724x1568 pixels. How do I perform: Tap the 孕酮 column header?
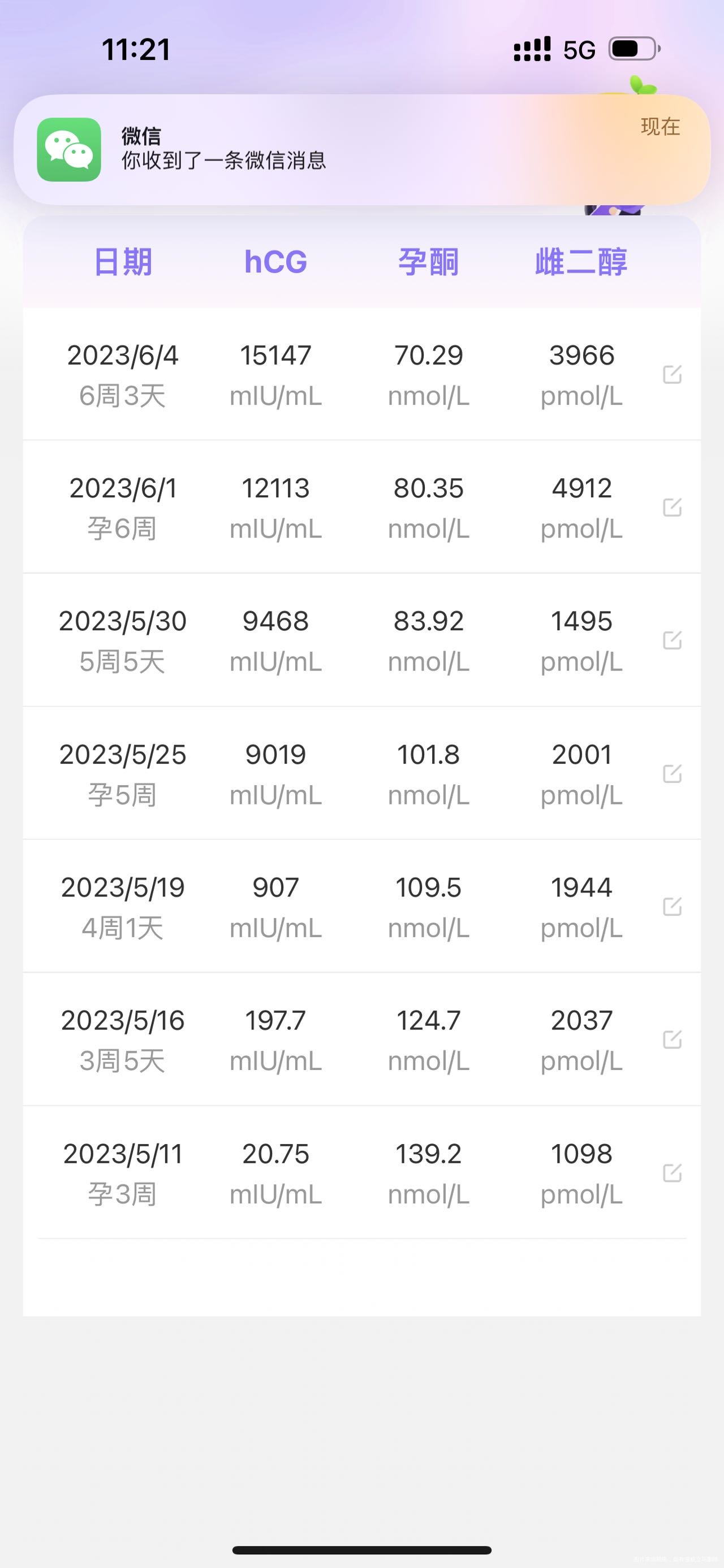coord(428,262)
